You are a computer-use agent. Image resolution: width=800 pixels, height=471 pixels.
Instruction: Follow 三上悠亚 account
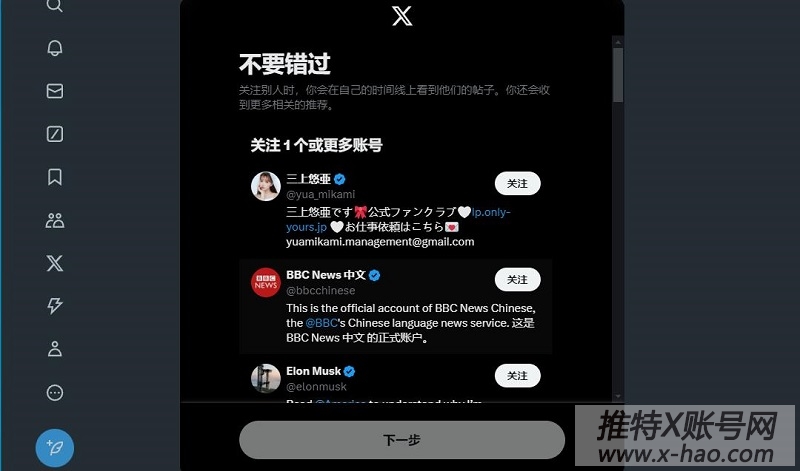point(517,184)
